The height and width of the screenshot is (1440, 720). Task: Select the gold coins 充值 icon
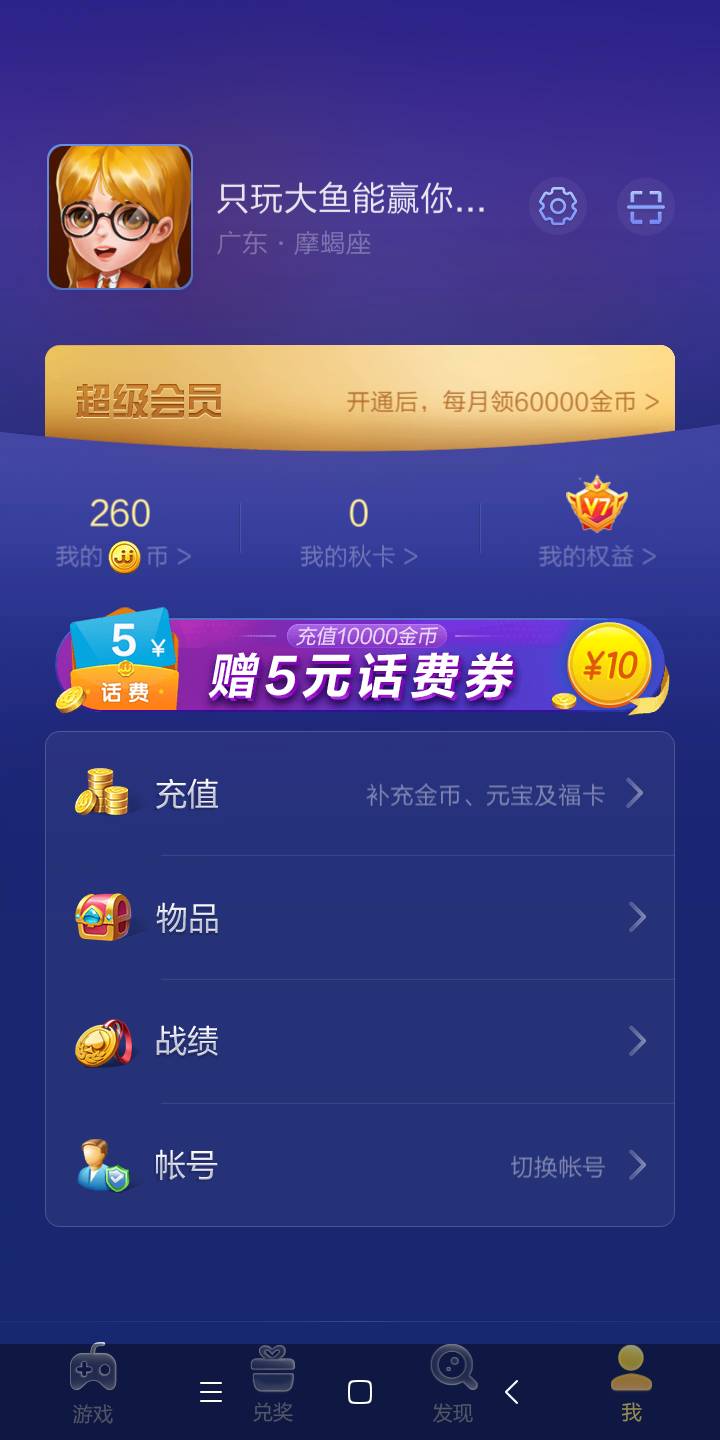coord(103,793)
